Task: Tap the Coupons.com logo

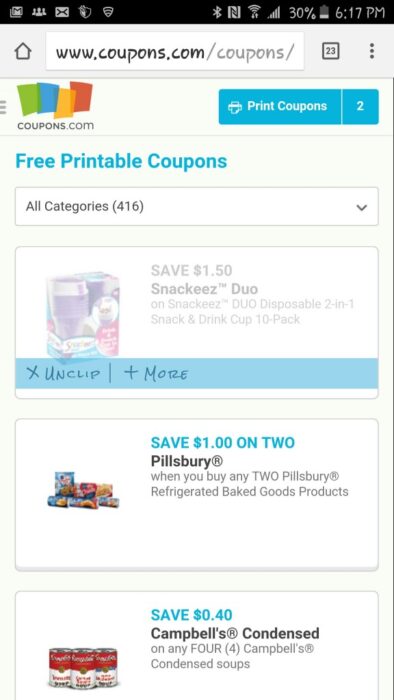Action: point(55,106)
